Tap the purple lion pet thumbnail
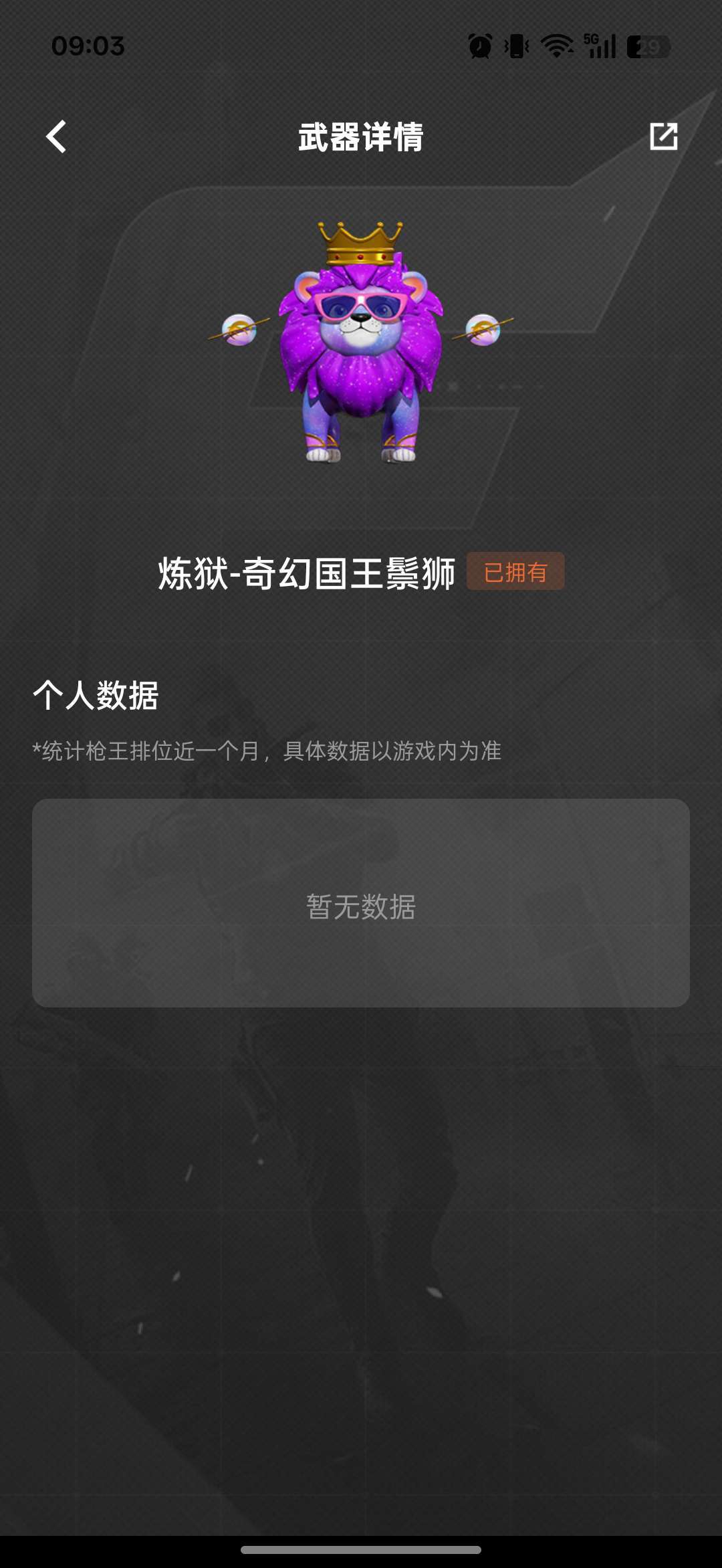This screenshot has height=1568, width=722. (x=361, y=341)
